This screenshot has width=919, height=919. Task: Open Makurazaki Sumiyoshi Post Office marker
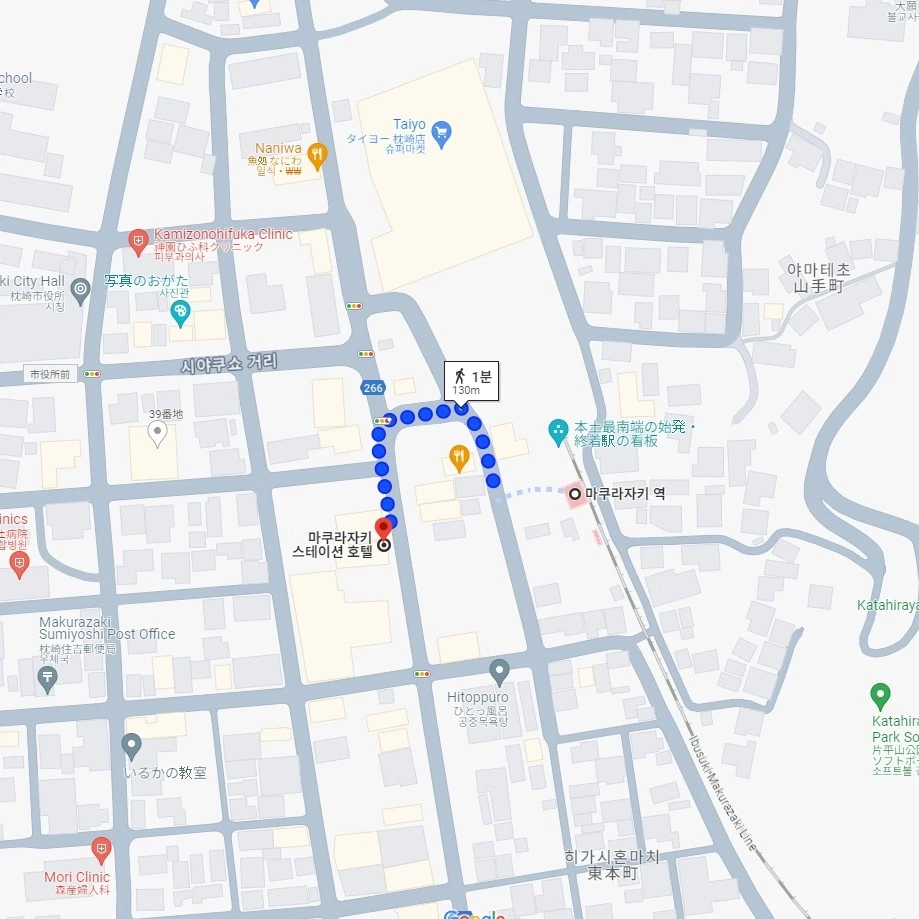click(x=47, y=678)
